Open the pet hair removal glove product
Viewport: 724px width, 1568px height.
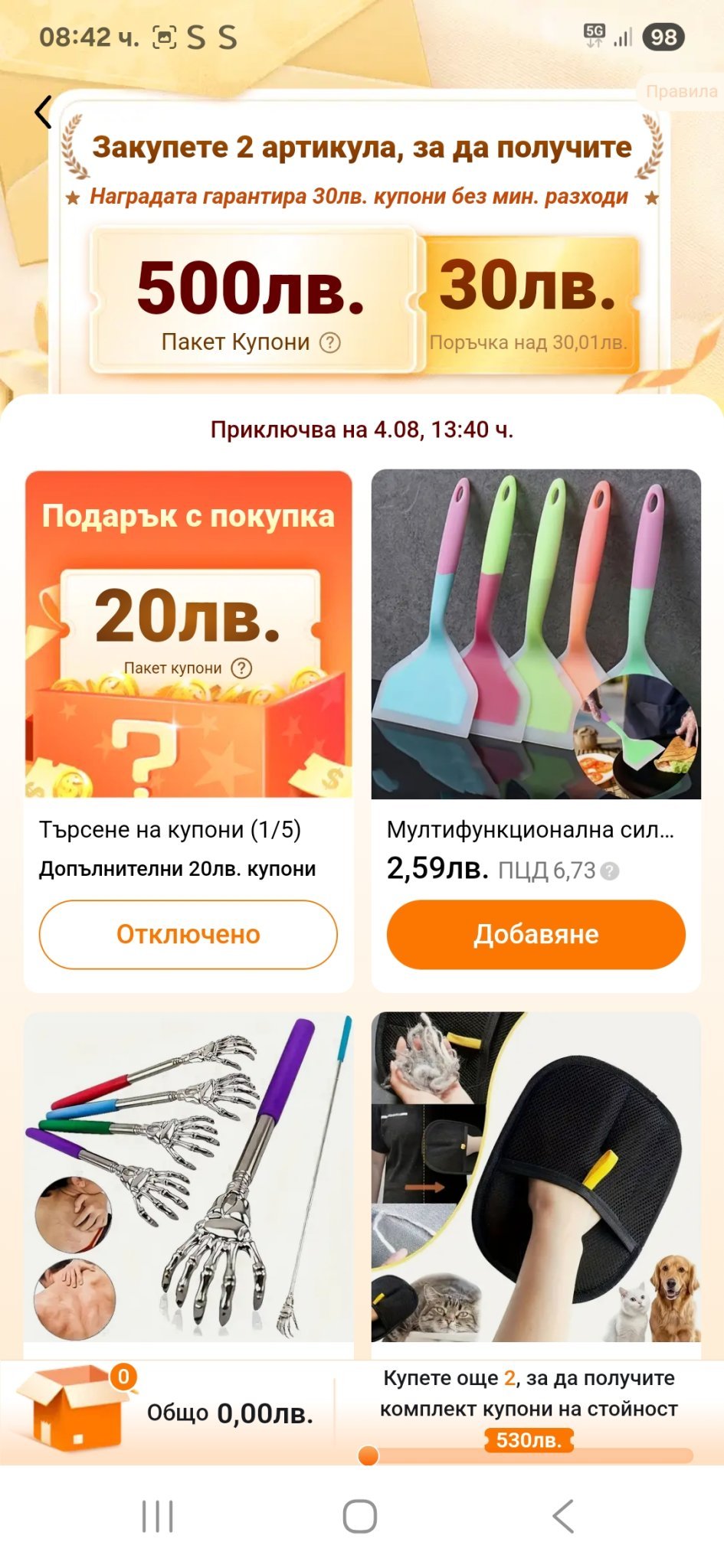click(536, 1178)
